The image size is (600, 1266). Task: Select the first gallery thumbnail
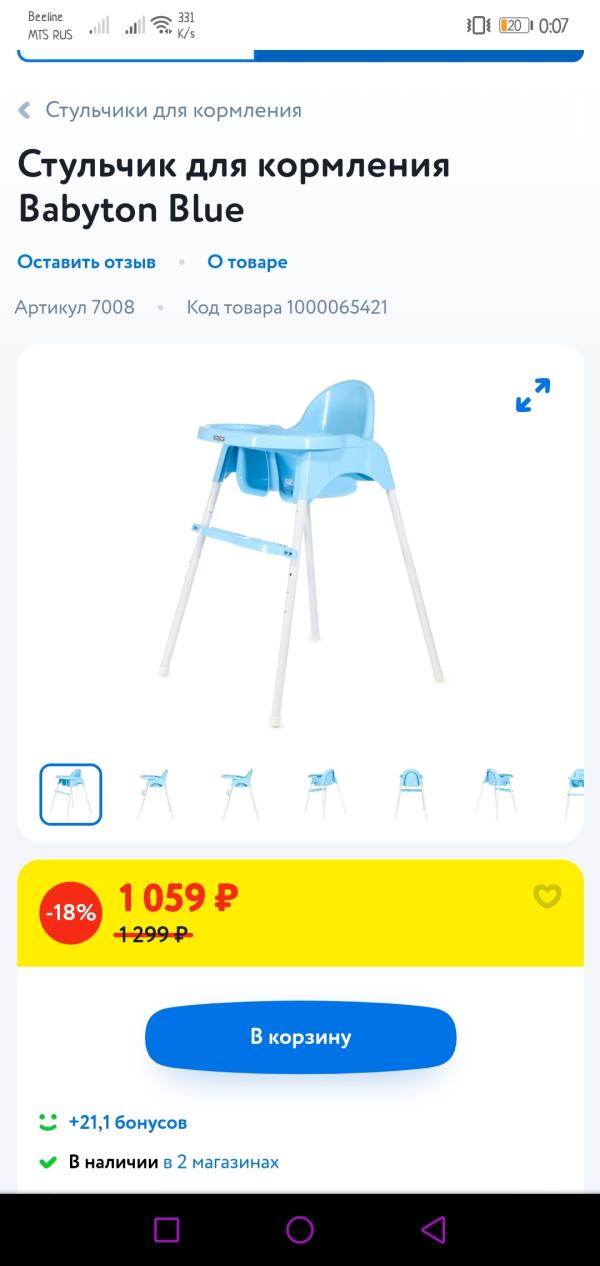point(71,794)
